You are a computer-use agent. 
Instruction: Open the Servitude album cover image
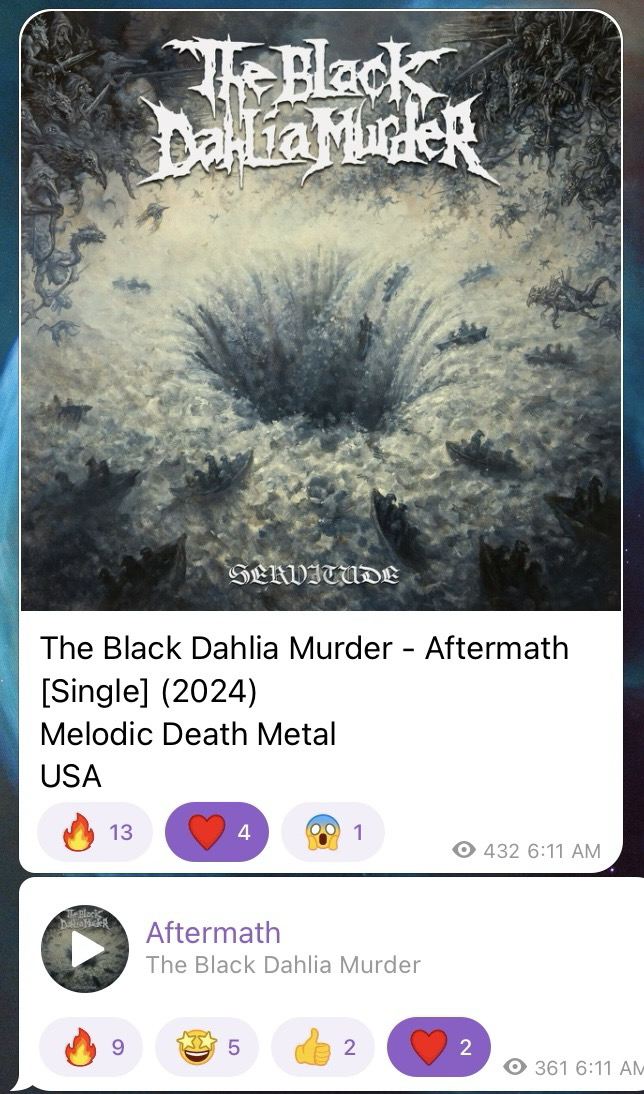pos(321,311)
